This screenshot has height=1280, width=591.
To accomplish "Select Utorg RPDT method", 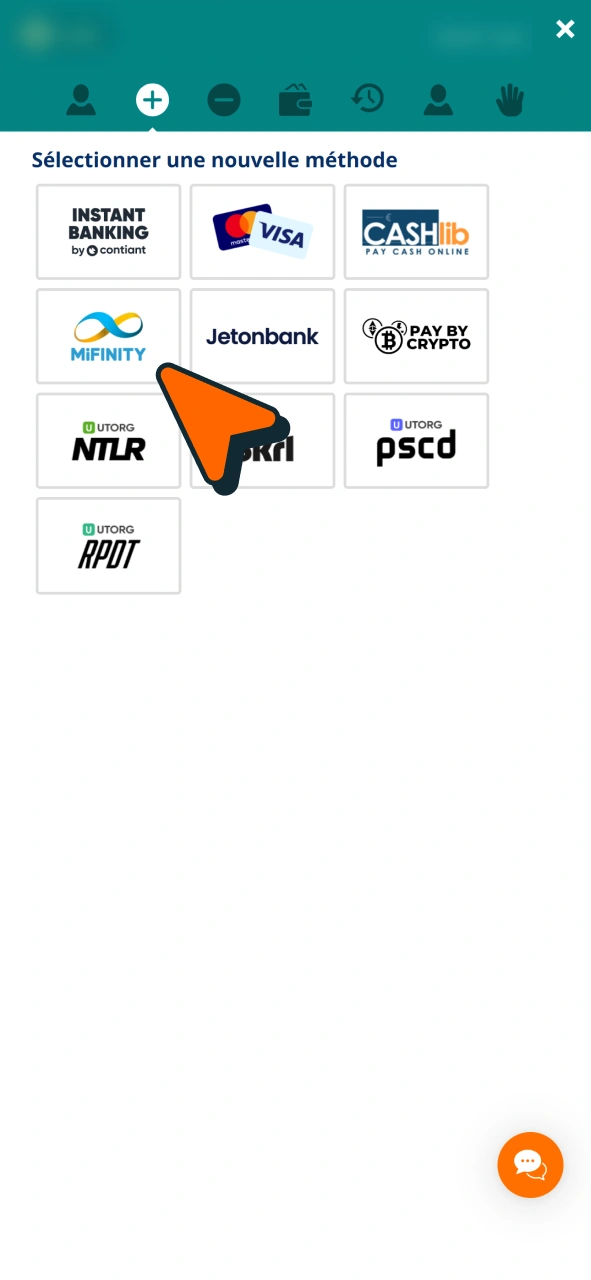I will pyautogui.click(x=109, y=546).
